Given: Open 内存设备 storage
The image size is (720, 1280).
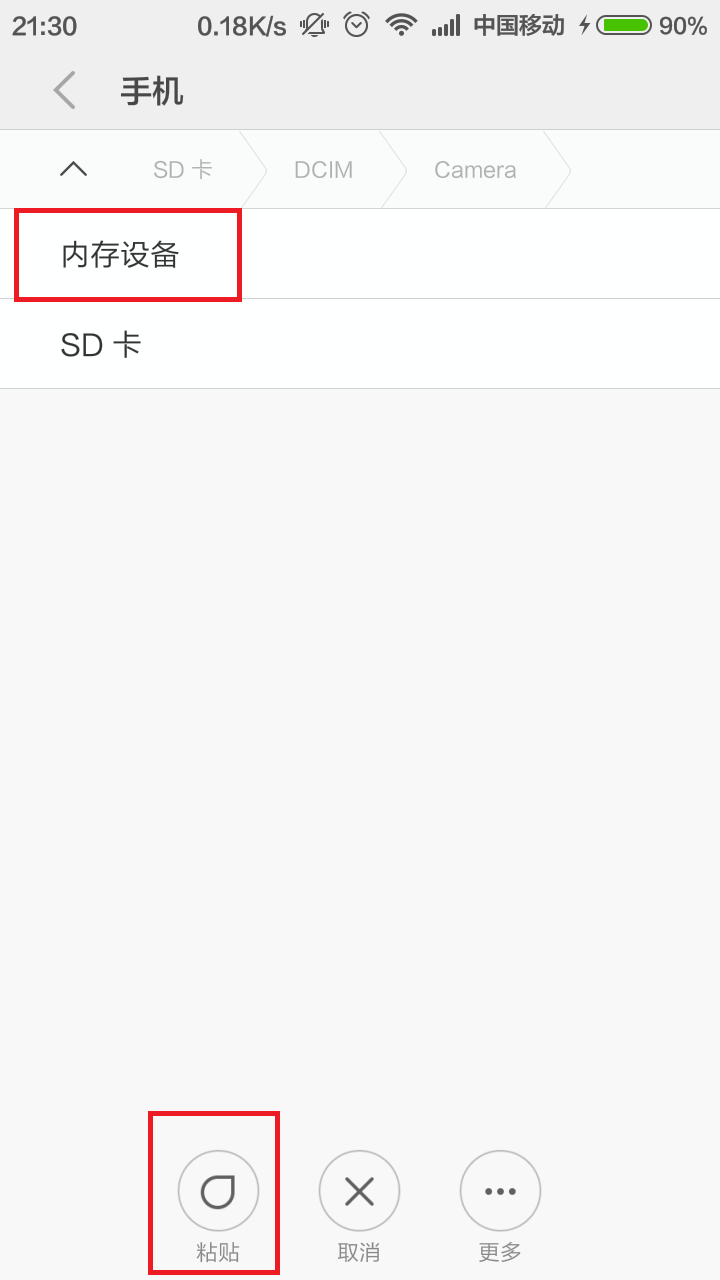Looking at the screenshot, I should click(120, 255).
